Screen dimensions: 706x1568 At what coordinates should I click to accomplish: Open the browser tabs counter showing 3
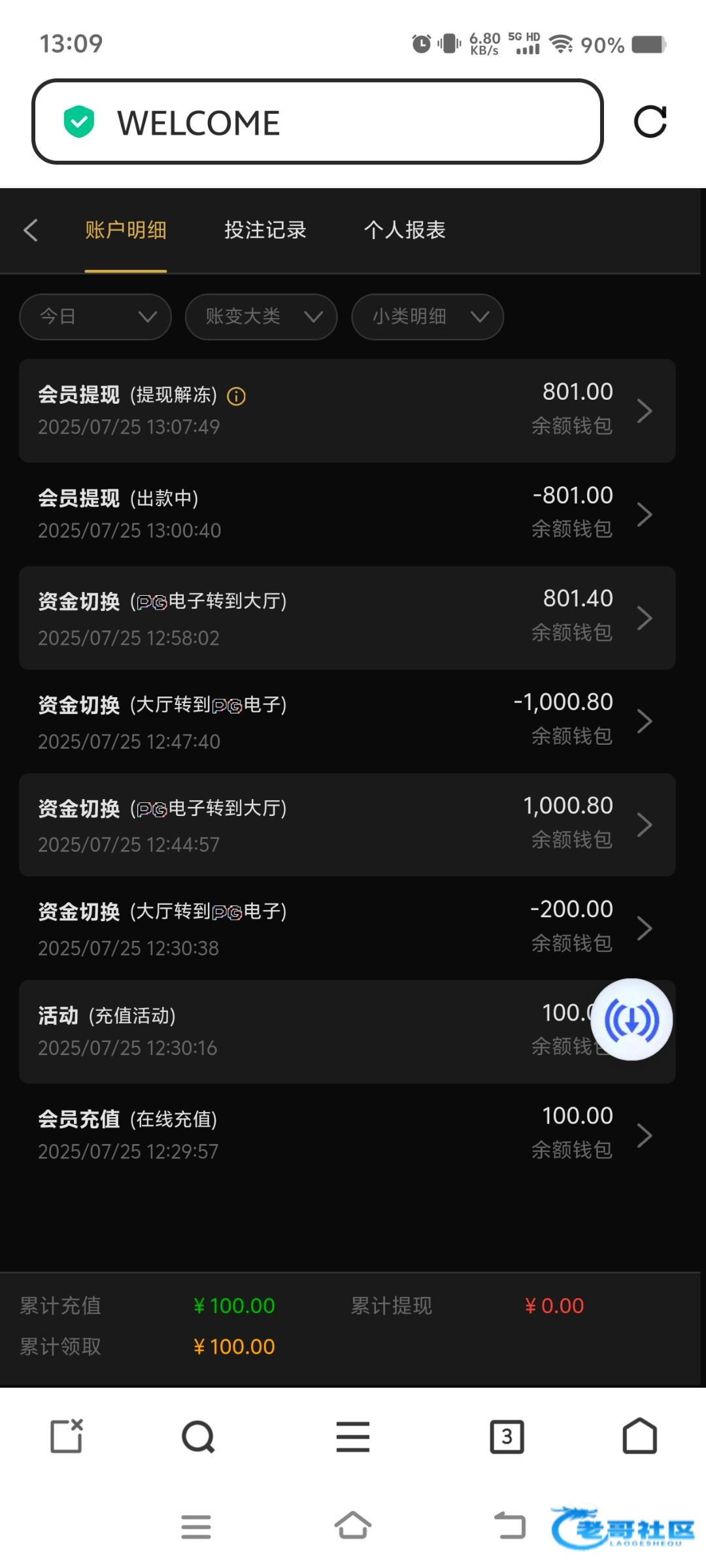(x=507, y=1437)
